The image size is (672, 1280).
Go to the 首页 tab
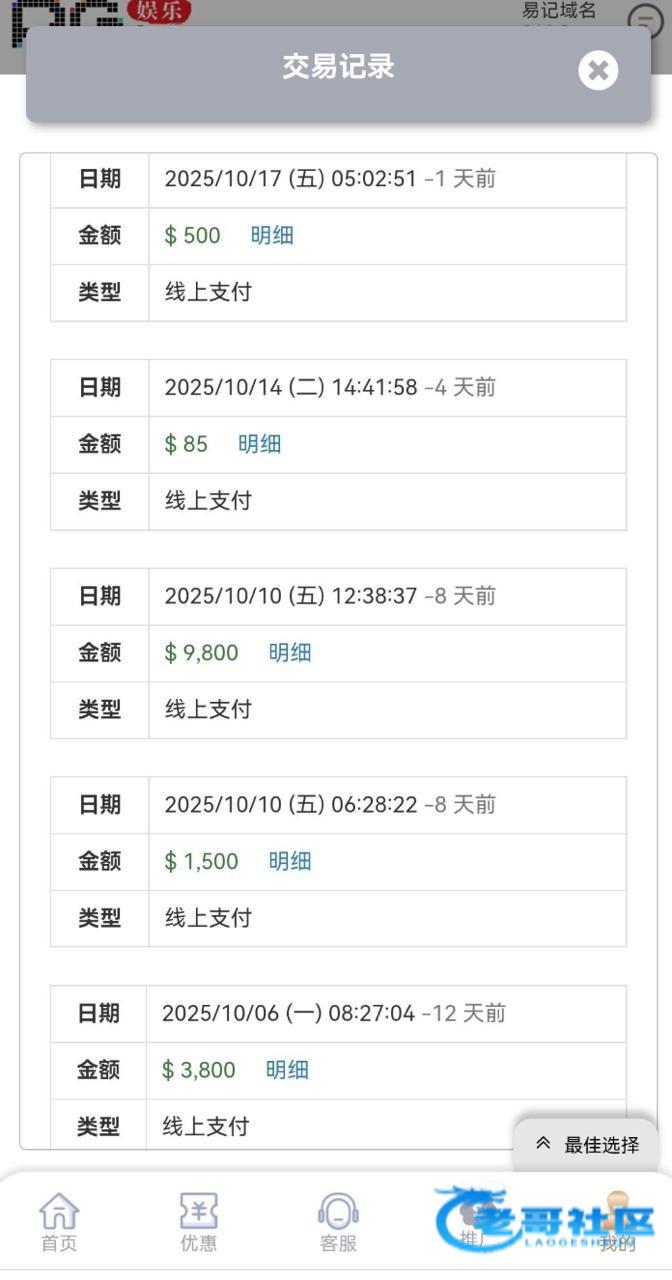tap(59, 1222)
